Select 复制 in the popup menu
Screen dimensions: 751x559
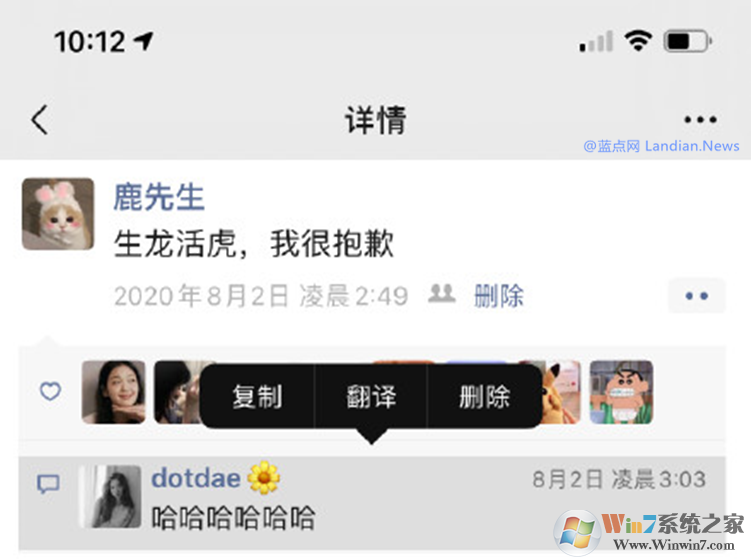[257, 396]
